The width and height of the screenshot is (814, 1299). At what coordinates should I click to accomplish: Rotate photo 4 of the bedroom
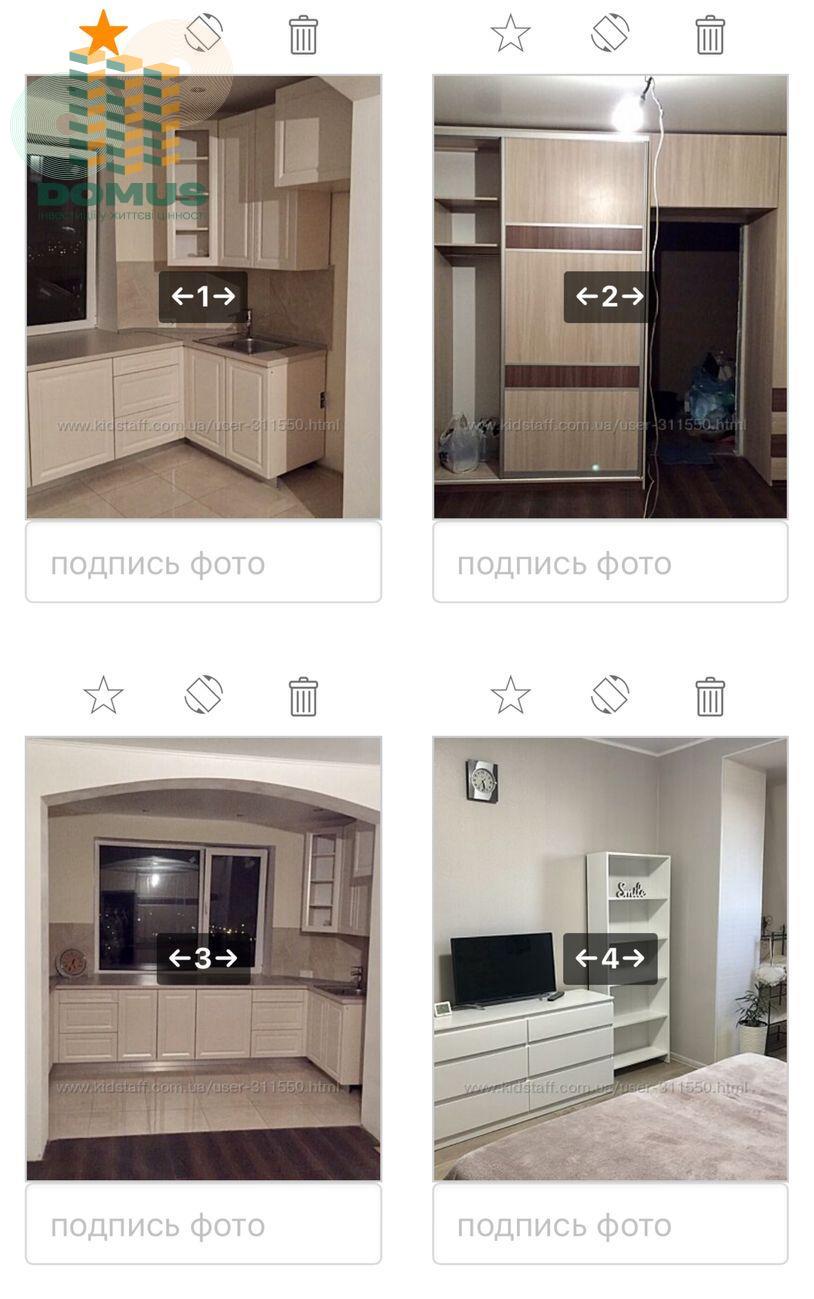(x=610, y=694)
